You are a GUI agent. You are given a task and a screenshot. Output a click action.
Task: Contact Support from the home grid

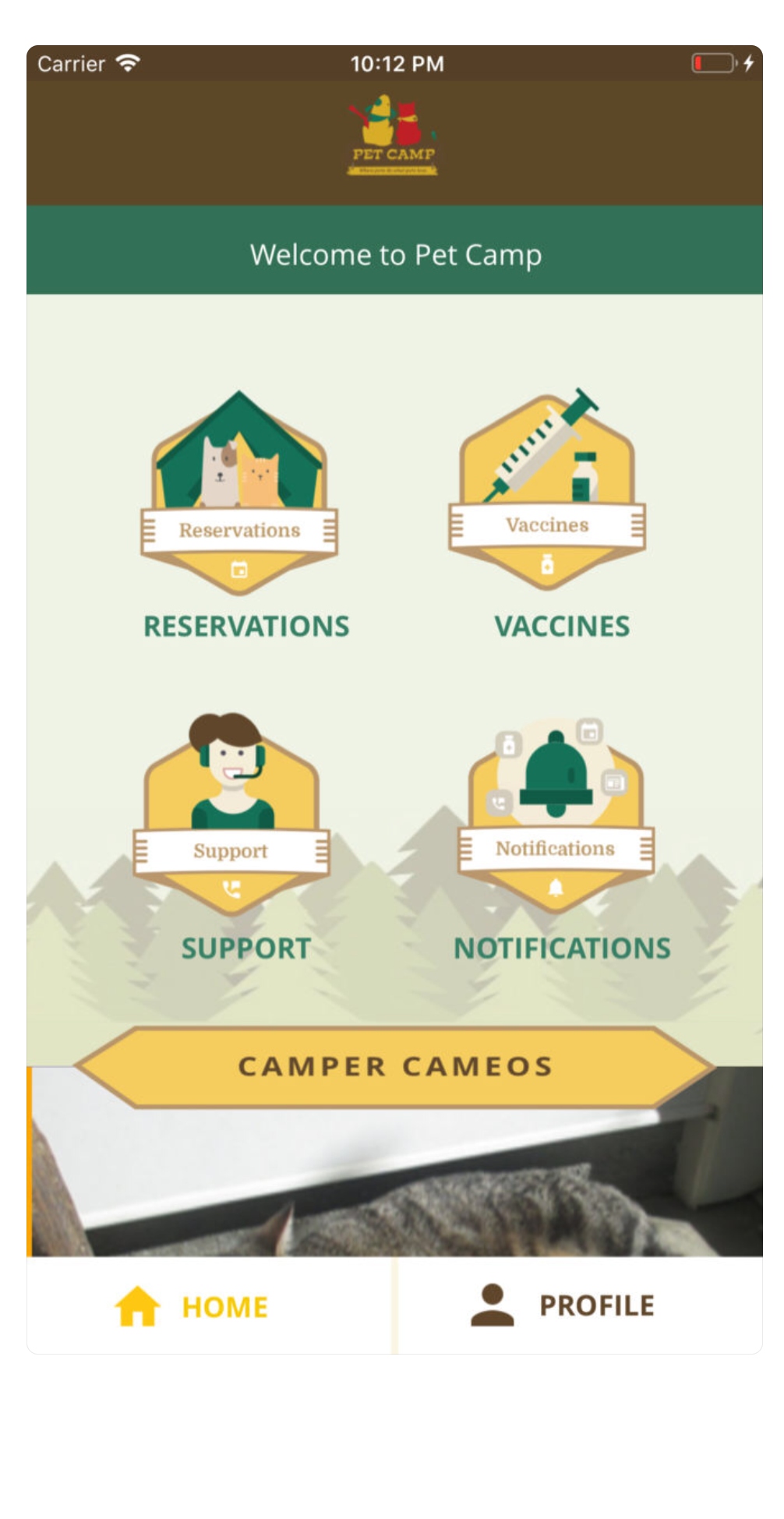[x=231, y=814]
